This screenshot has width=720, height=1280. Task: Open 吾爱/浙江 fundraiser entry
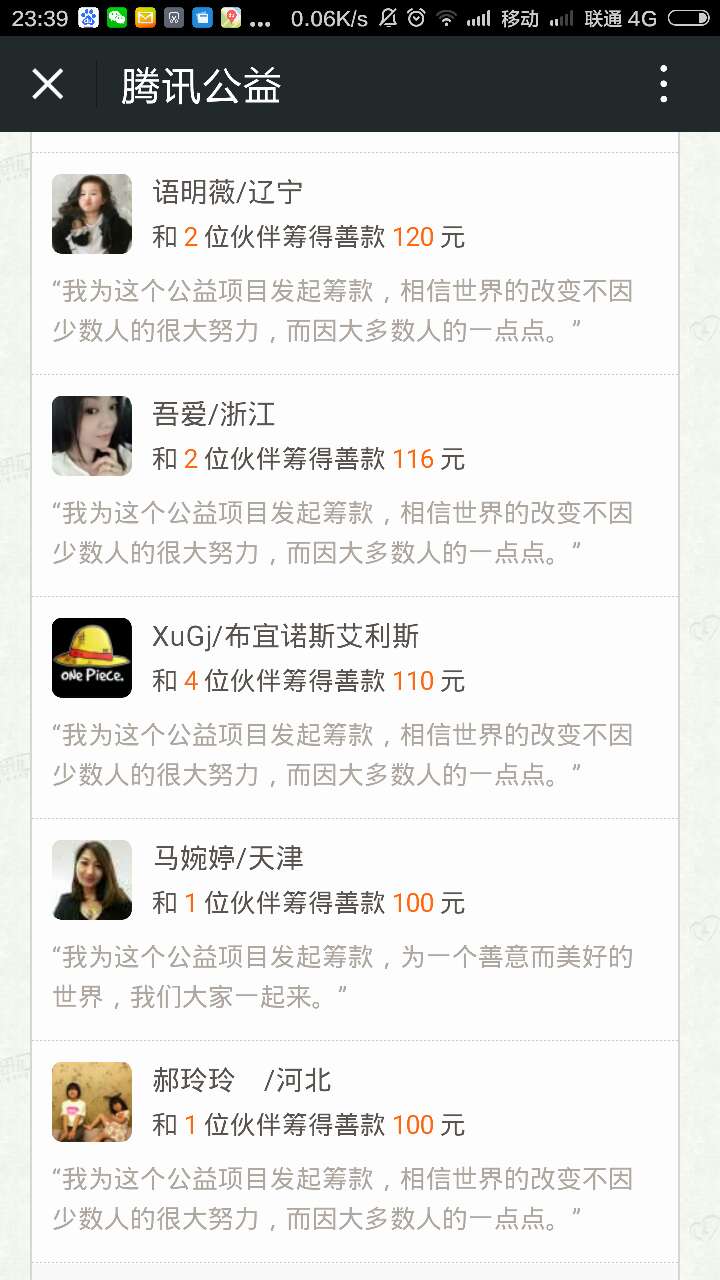point(355,485)
